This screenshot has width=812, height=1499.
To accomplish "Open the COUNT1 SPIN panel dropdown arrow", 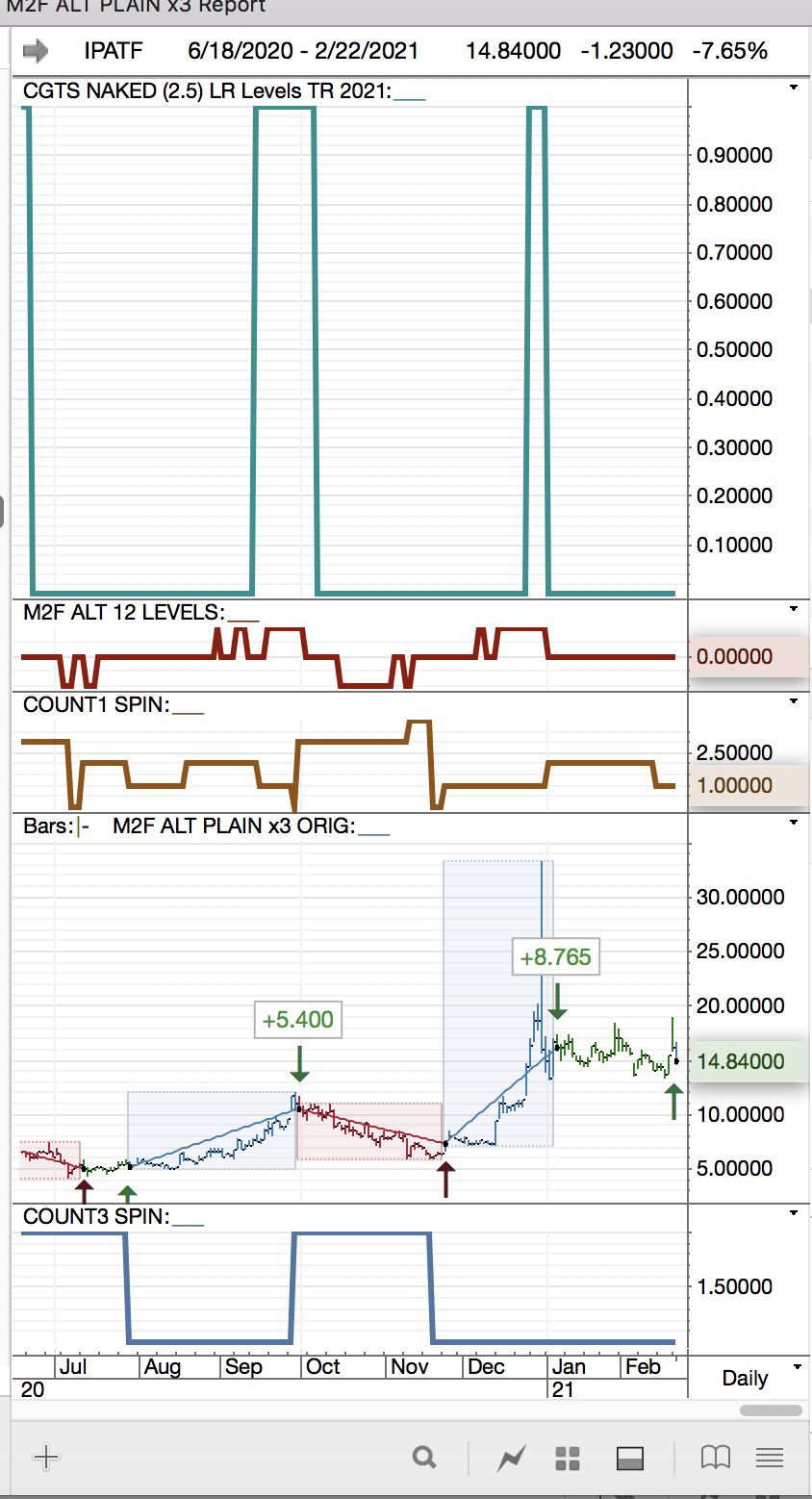I will coord(794,701).
